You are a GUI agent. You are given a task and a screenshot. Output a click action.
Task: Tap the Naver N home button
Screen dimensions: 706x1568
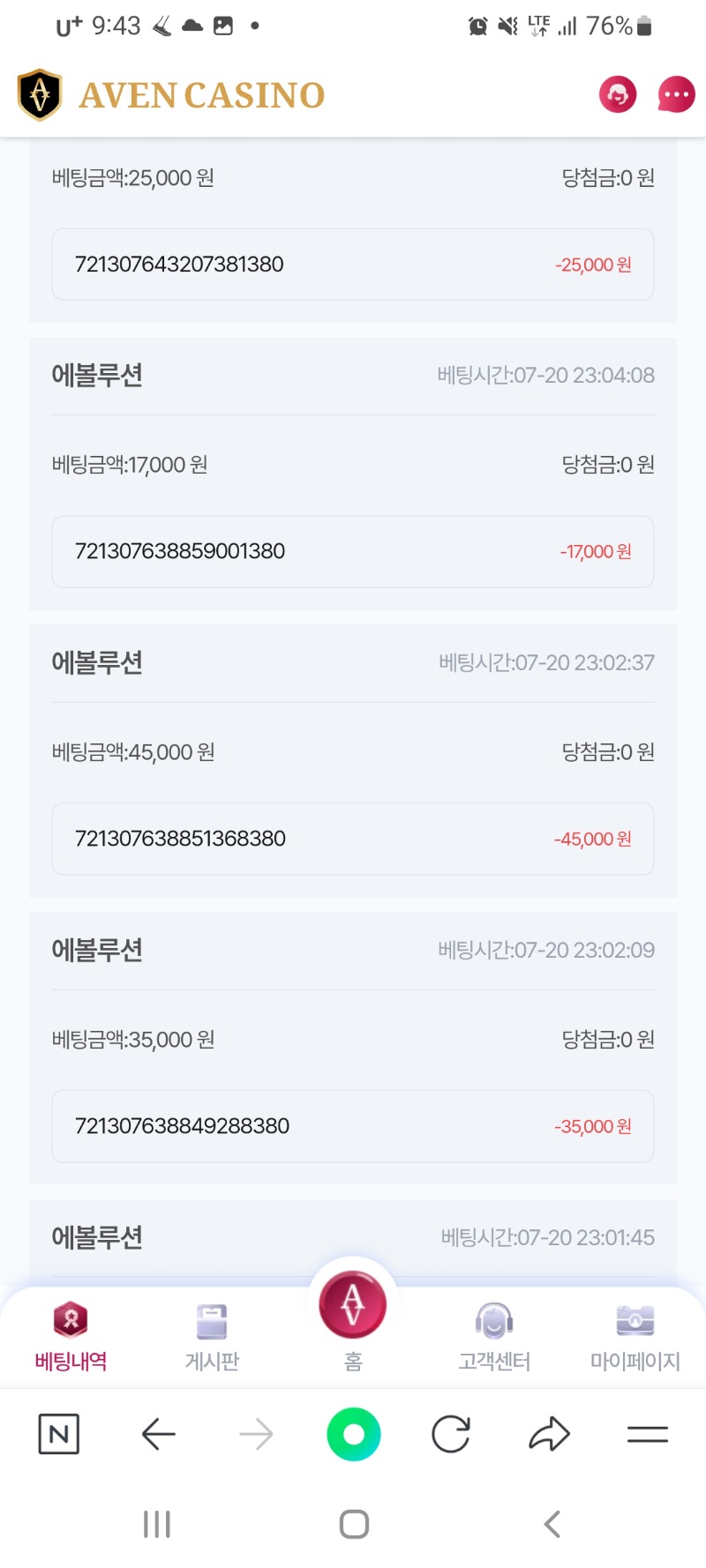point(59,1434)
